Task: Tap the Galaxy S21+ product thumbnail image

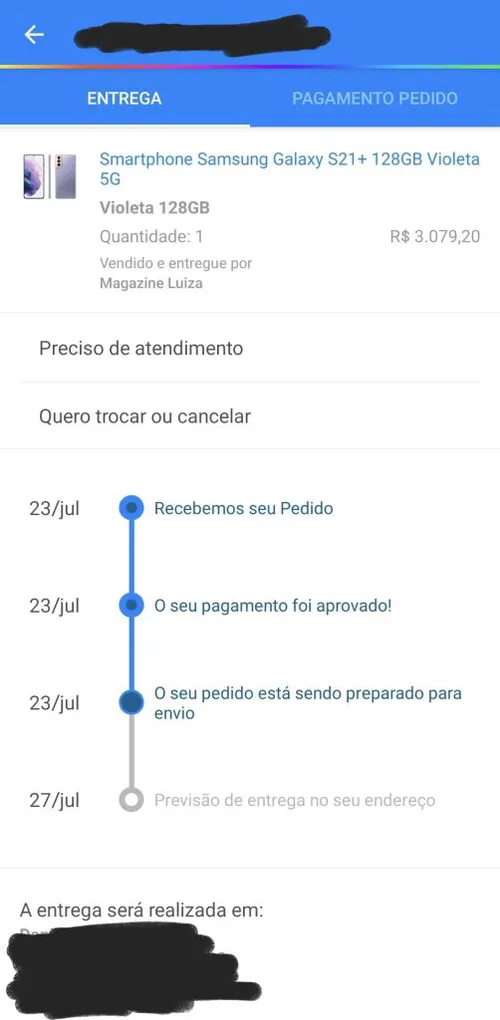Action: 50,176
